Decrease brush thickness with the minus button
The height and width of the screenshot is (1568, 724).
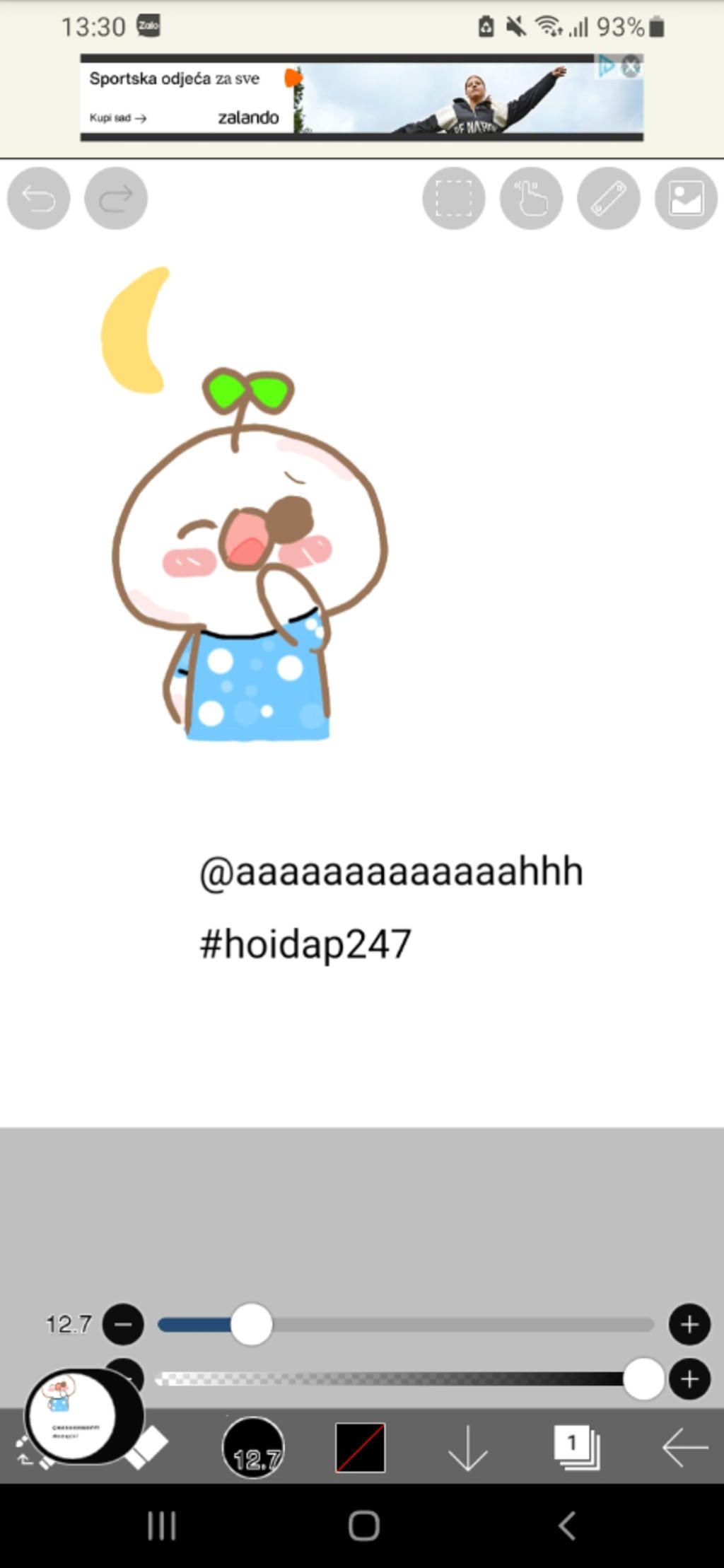click(123, 1324)
